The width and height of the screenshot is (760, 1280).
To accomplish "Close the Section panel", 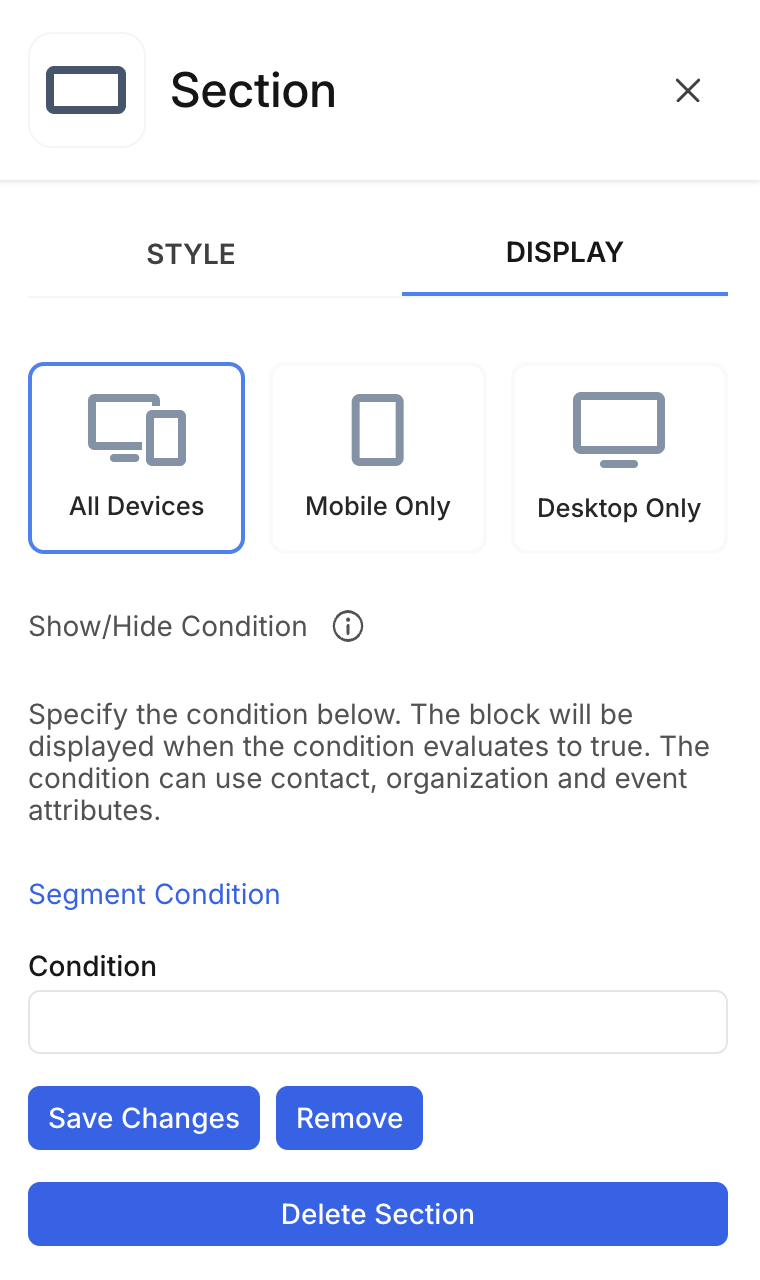I will pos(687,91).
